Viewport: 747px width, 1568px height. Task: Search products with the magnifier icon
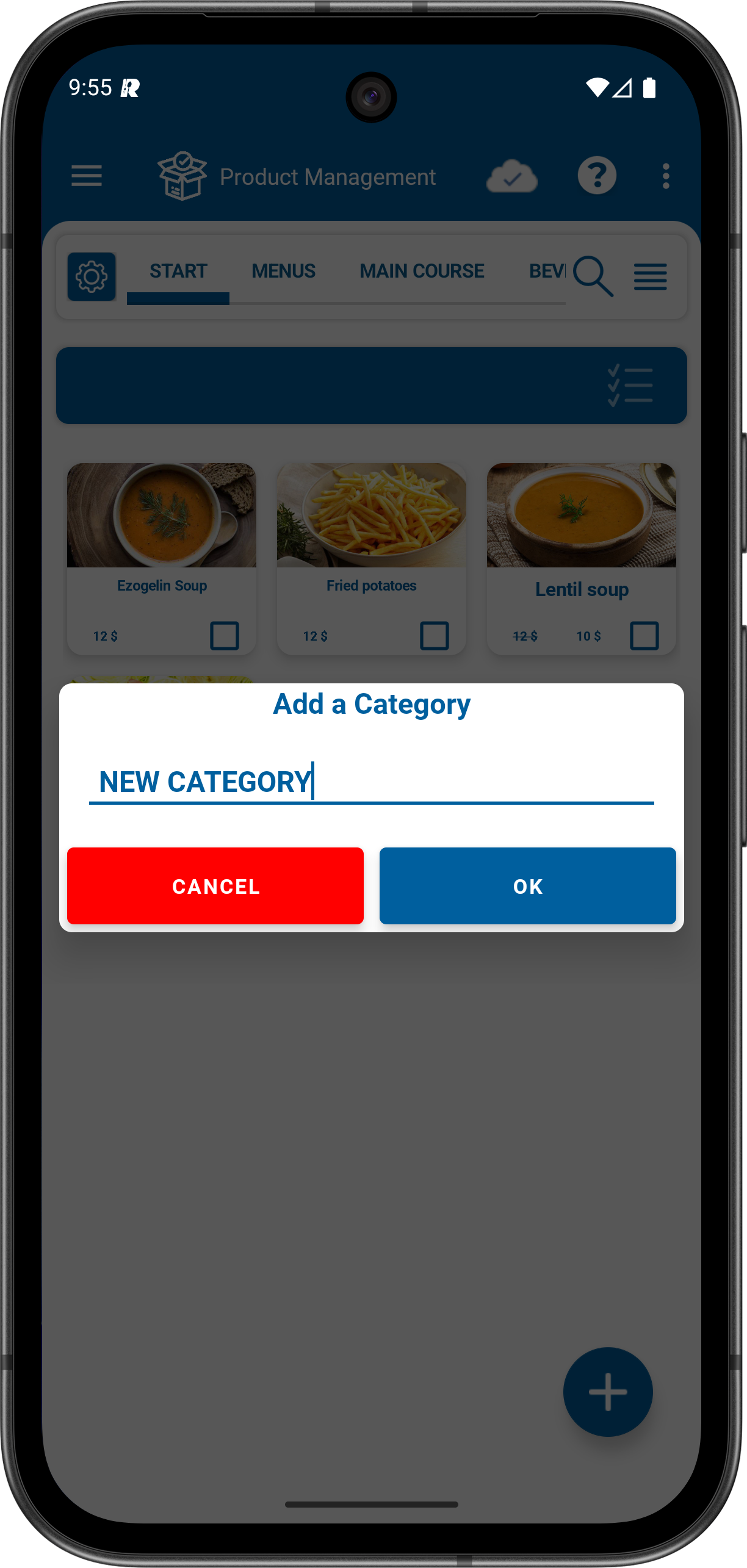[593, 276]
